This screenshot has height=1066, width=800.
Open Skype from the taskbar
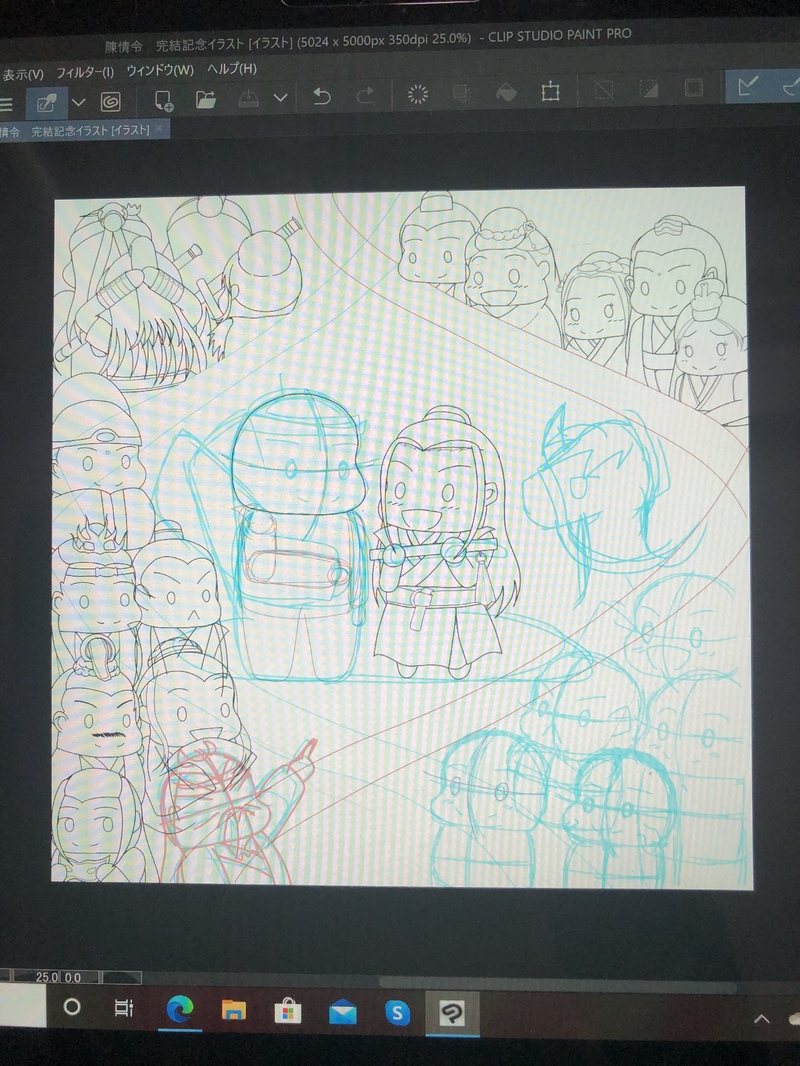397,1013
